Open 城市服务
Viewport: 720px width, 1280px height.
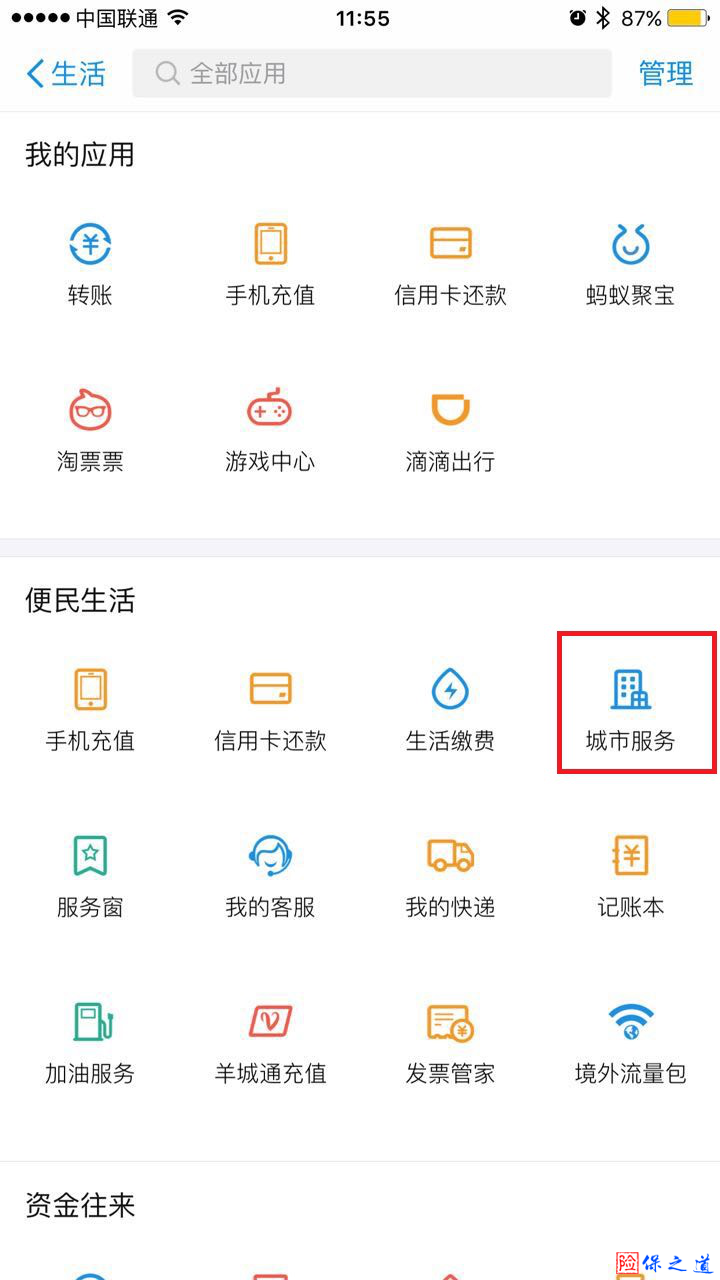coord(632,710)
